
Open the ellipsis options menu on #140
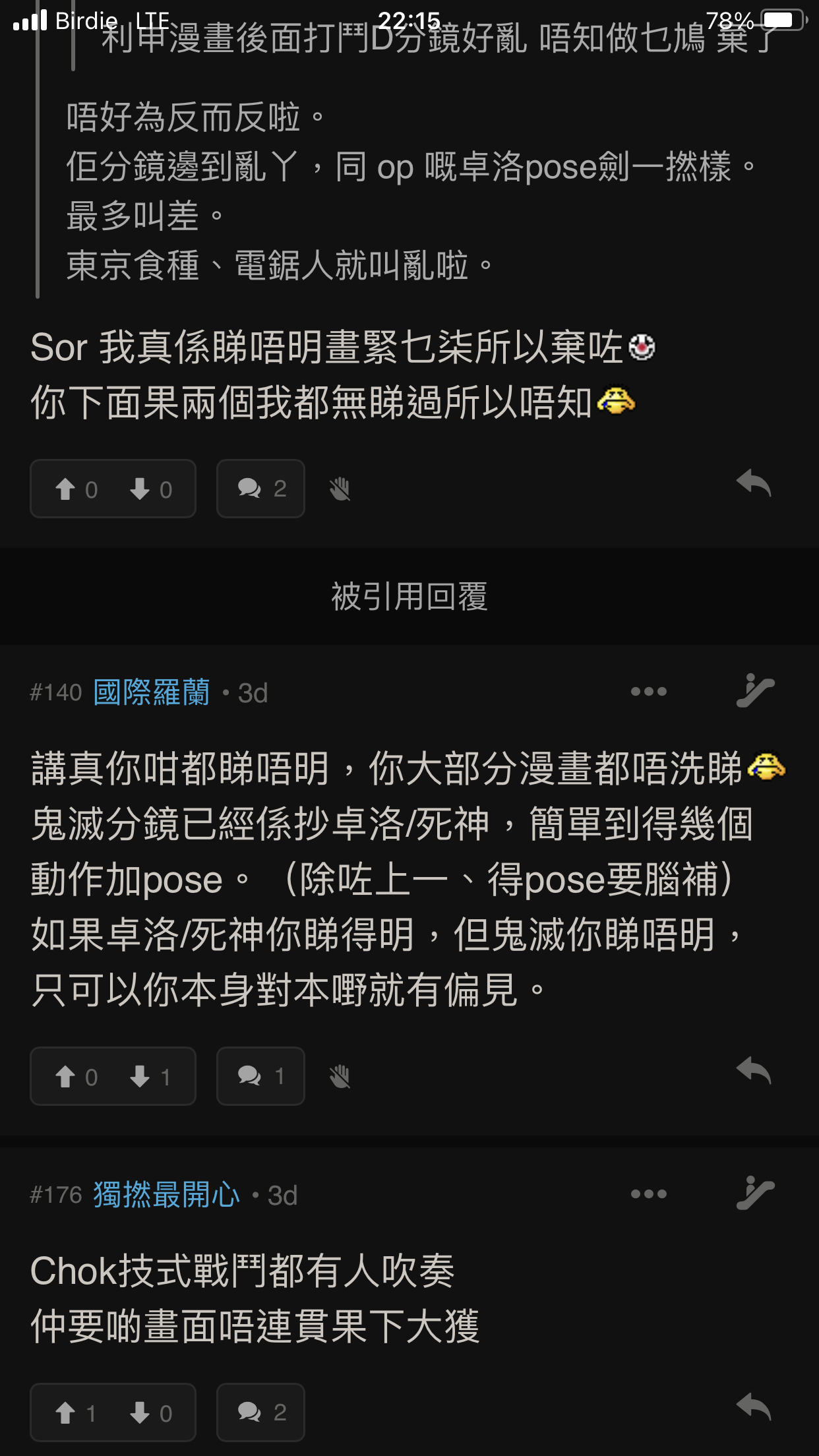[649, 690]
